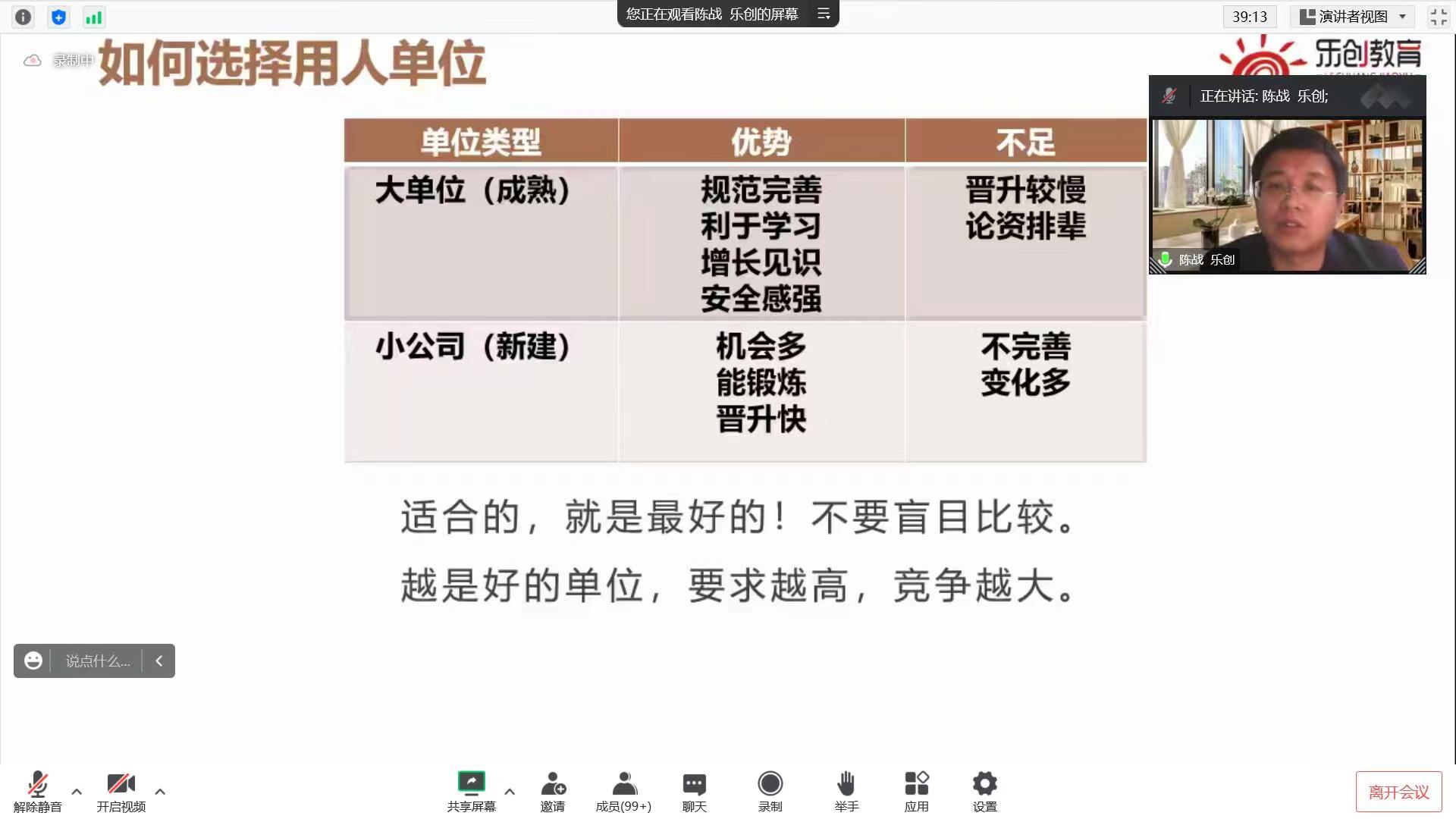Collapse the quick chat bar arrow
1456x819 pixels.
(x=158, y=661)
